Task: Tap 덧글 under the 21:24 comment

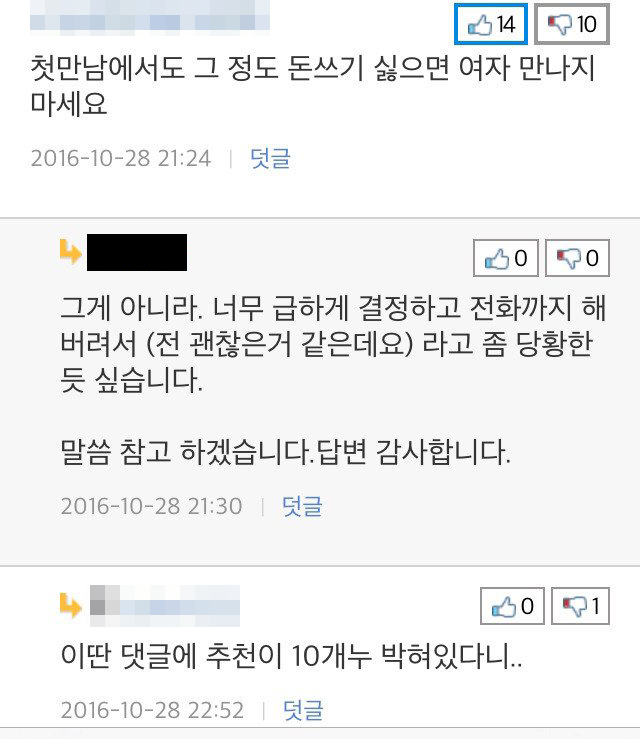Action: point(270,158)
